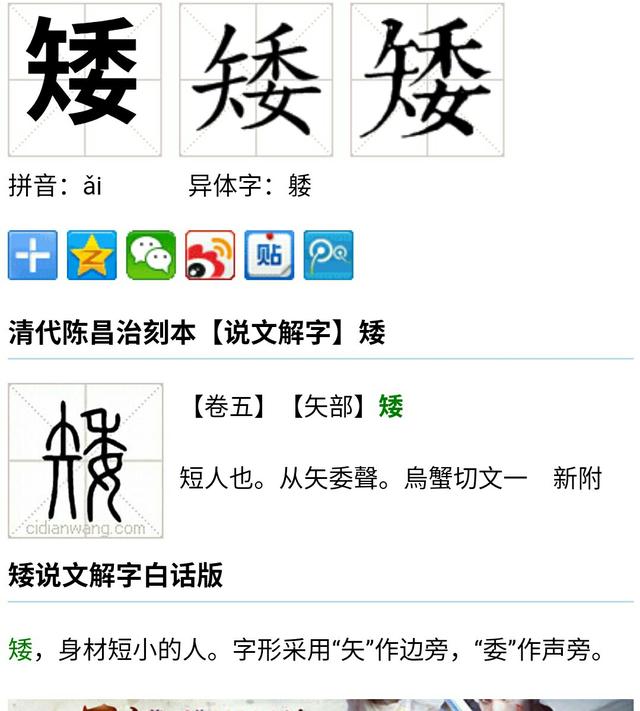Share this page to WeChat
This screenshot has height=711, width=640.
pos(151,255)
